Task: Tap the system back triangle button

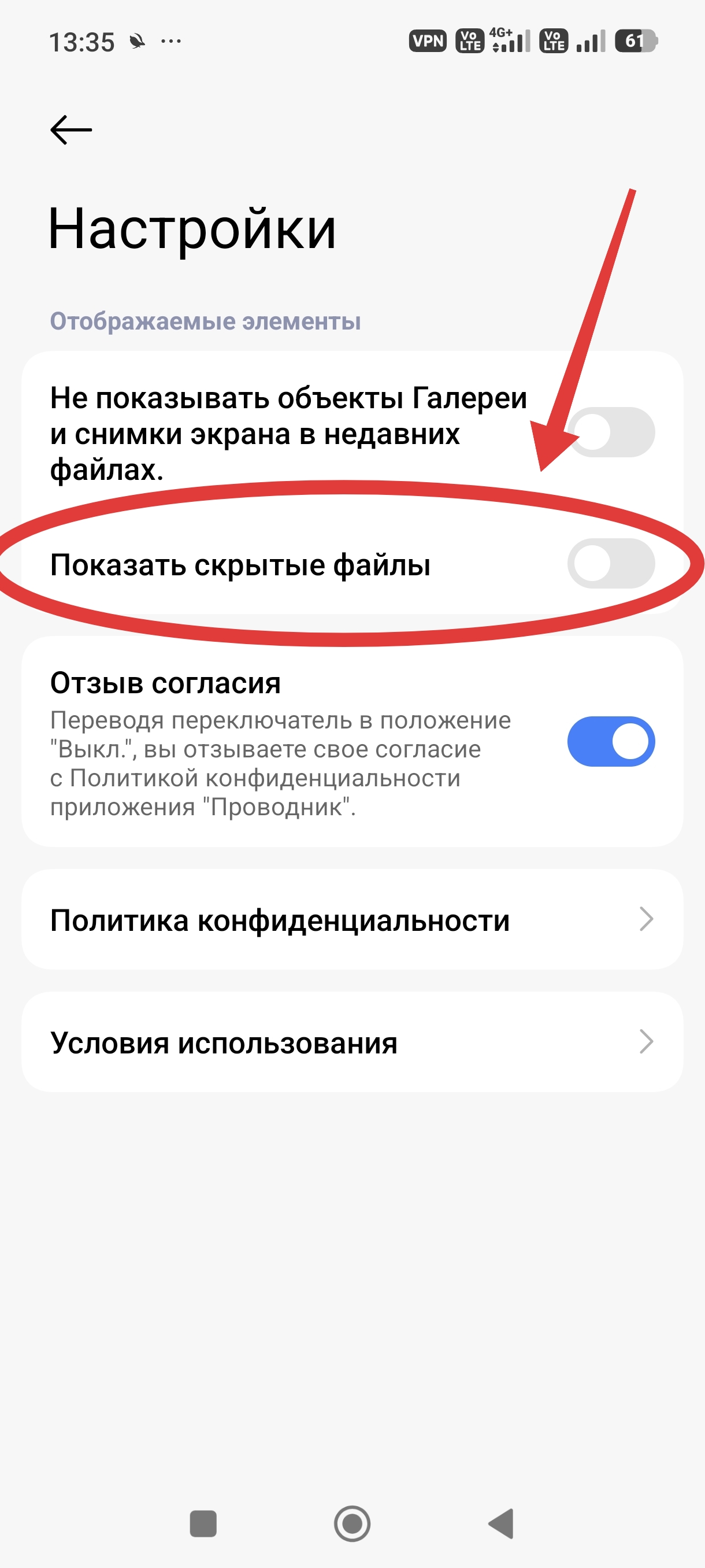Action: point(502,1524)
